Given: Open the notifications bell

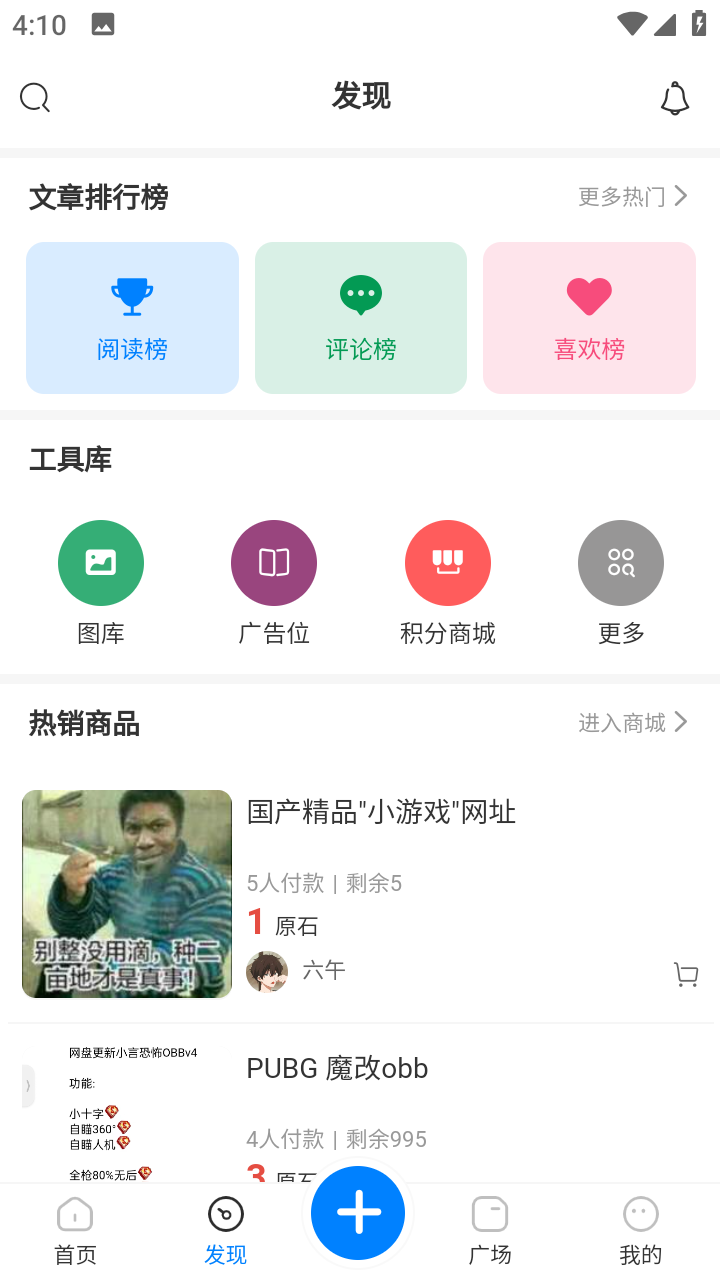Looking at the screenshot, I should point(675,98).
